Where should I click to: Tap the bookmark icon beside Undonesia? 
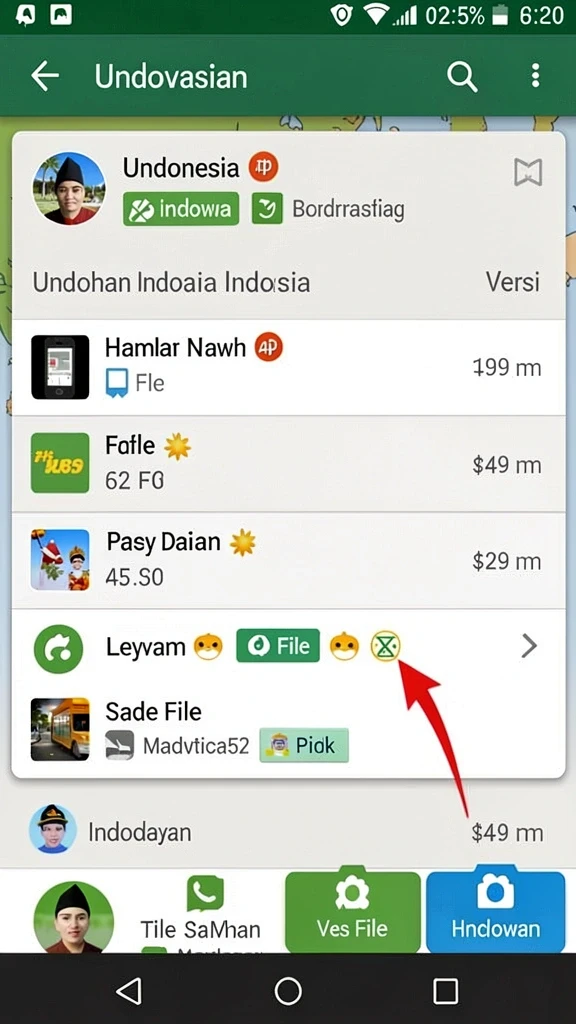point(528,172)
